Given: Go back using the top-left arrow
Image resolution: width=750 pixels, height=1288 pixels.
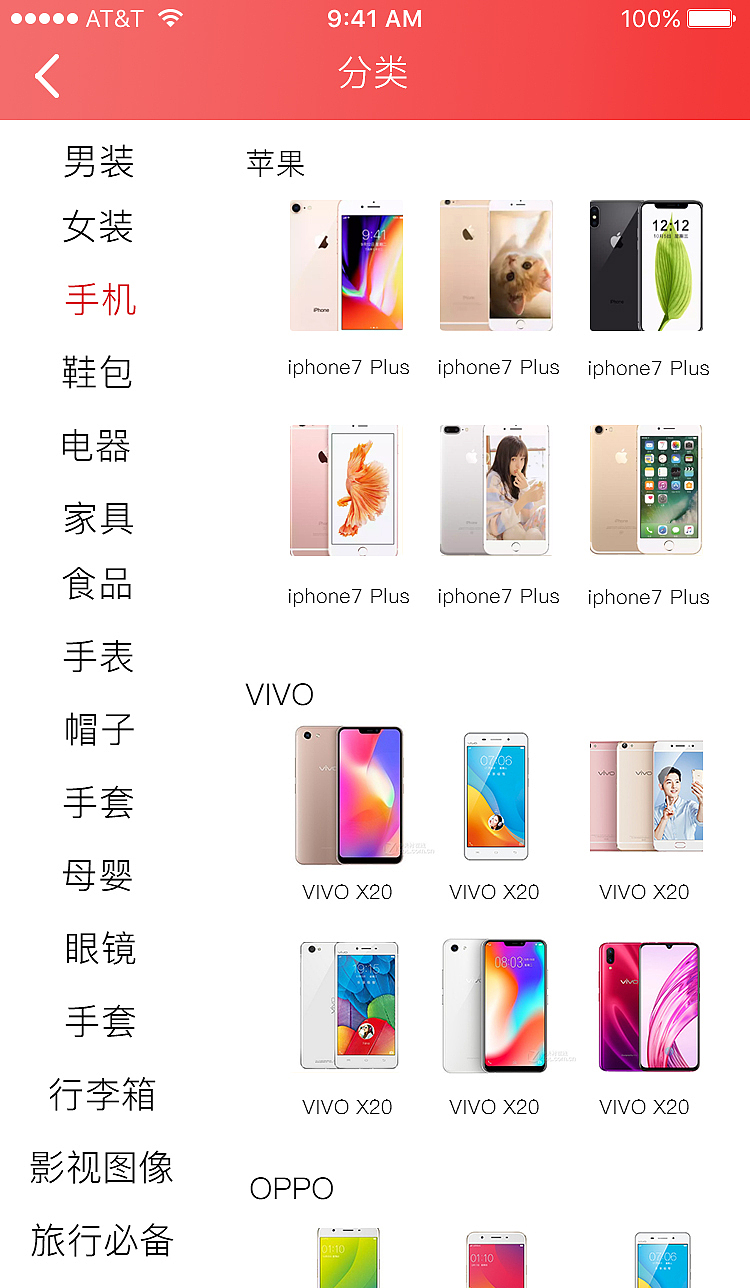Looking at the screenshot, I should 47,76.
